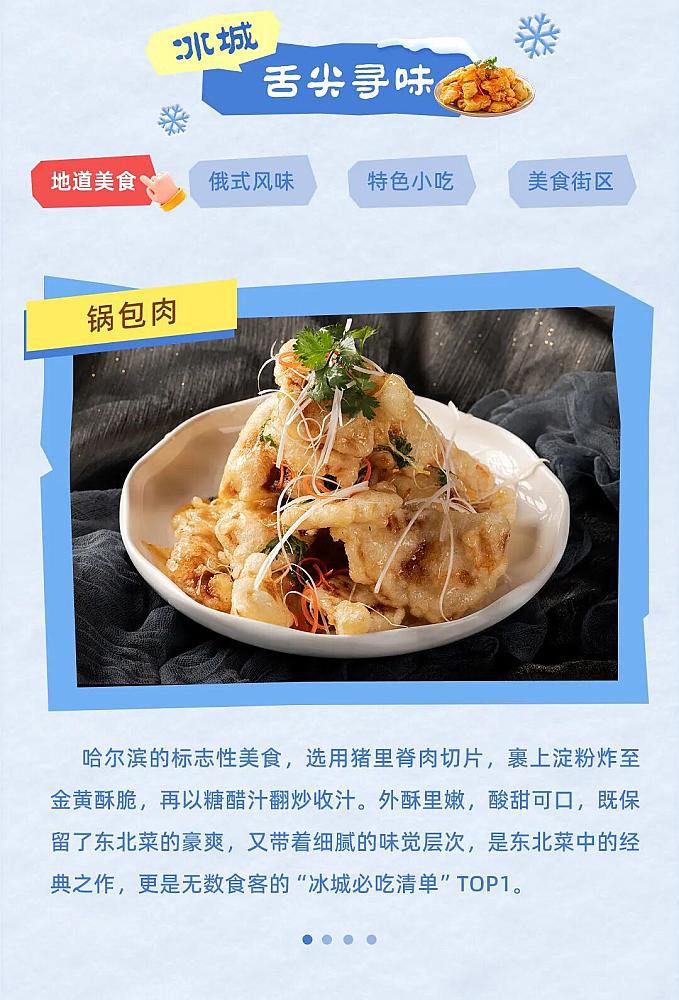The height and width of the screenshot is (1000, 679).
Task: Jump to the second carousel page dot
Action: (328, 939)
